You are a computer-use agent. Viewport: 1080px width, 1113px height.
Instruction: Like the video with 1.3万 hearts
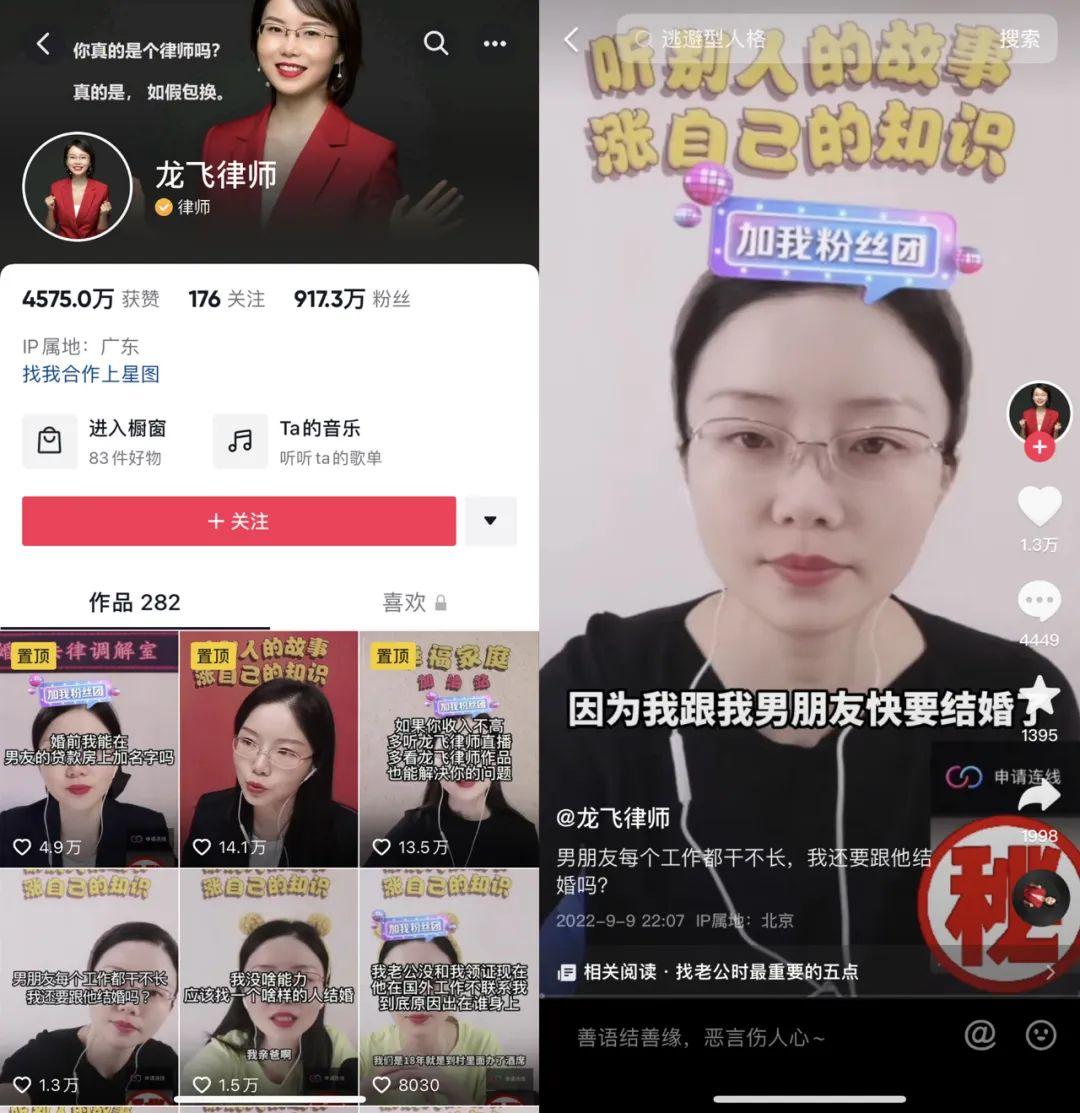point(1039,507)
